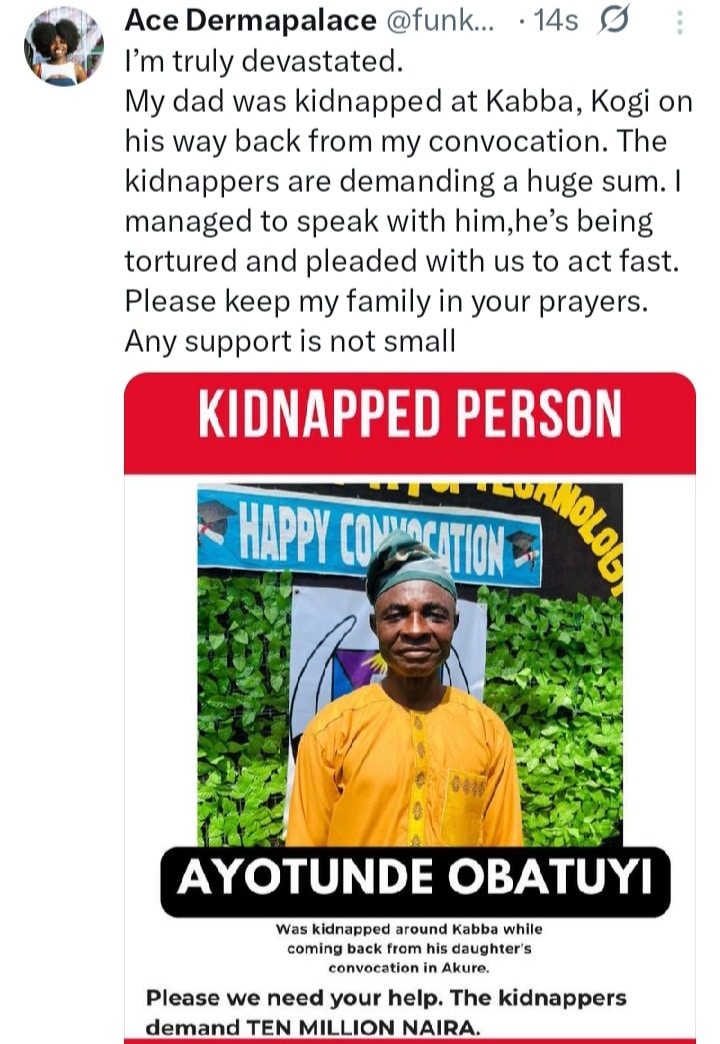Open the post's three-dot overflow menu
This screenshot has height=1044, width=720.
[680, 22]
